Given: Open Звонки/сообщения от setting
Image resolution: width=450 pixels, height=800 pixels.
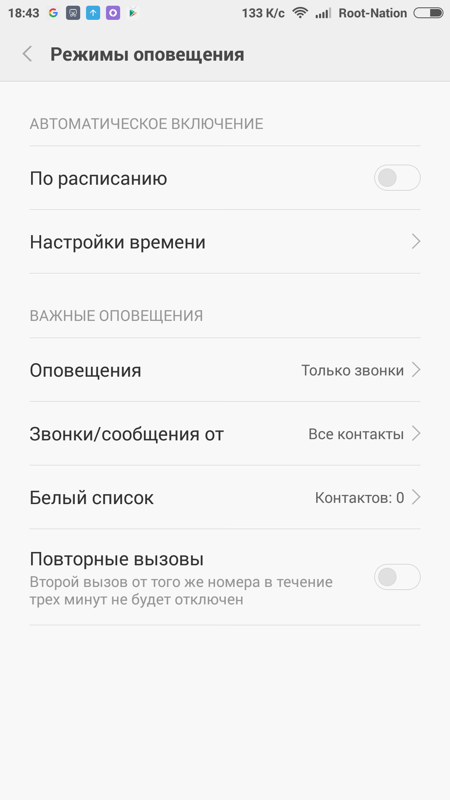Looking at the screenshot, I should (225, 434).
